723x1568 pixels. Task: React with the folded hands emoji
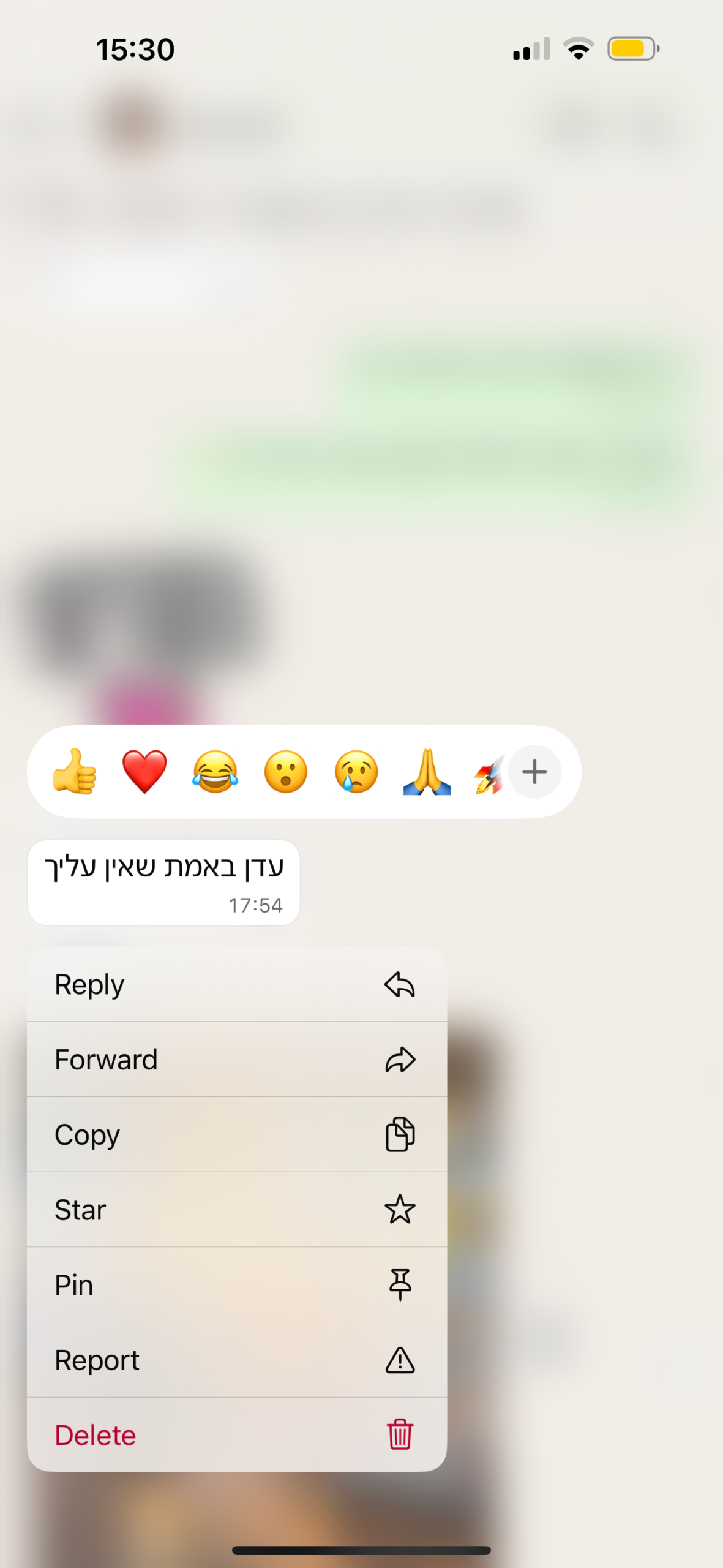pos(427,771)
